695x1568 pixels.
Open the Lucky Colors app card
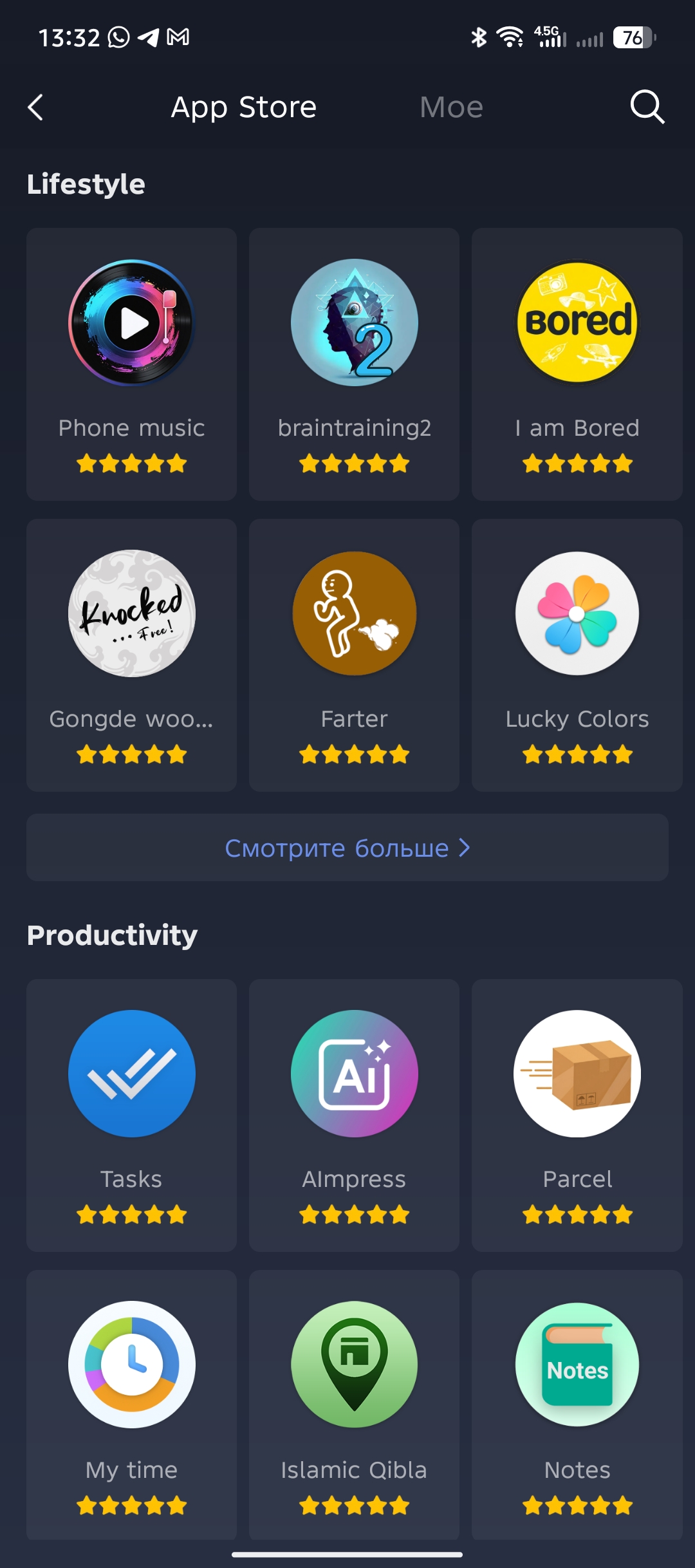click(577, 655)
